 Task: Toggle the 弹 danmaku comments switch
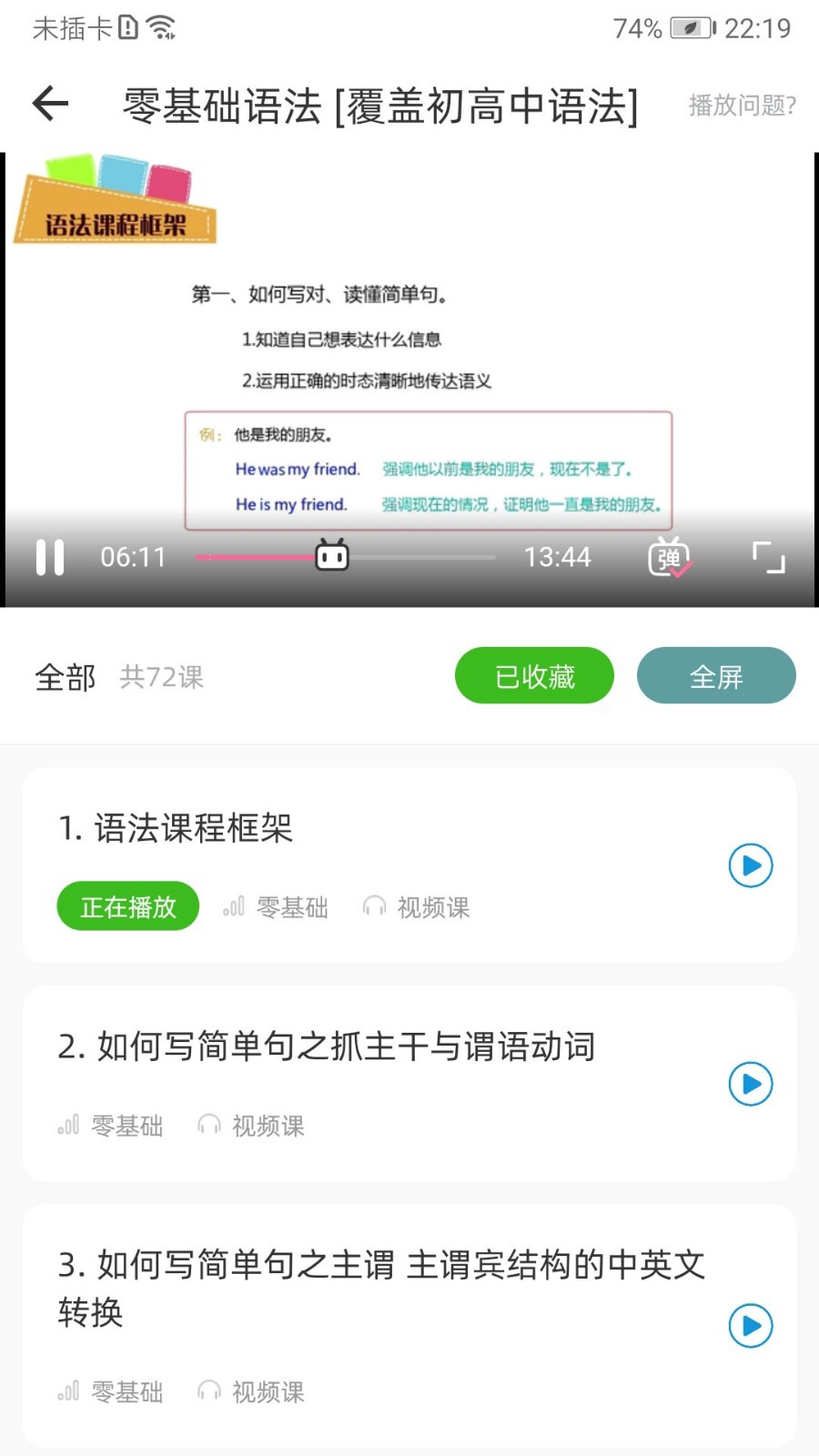click(669, 558)
